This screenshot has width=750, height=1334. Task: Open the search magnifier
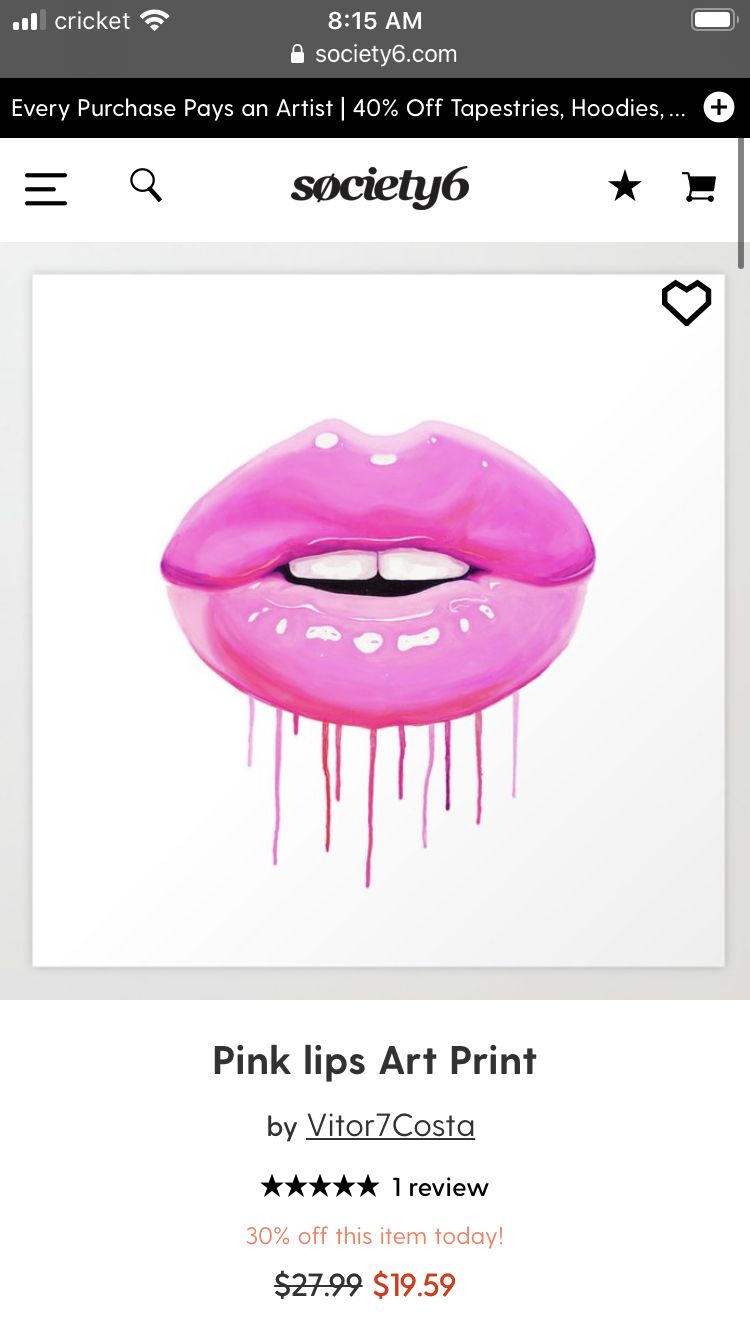pos(146,185)
